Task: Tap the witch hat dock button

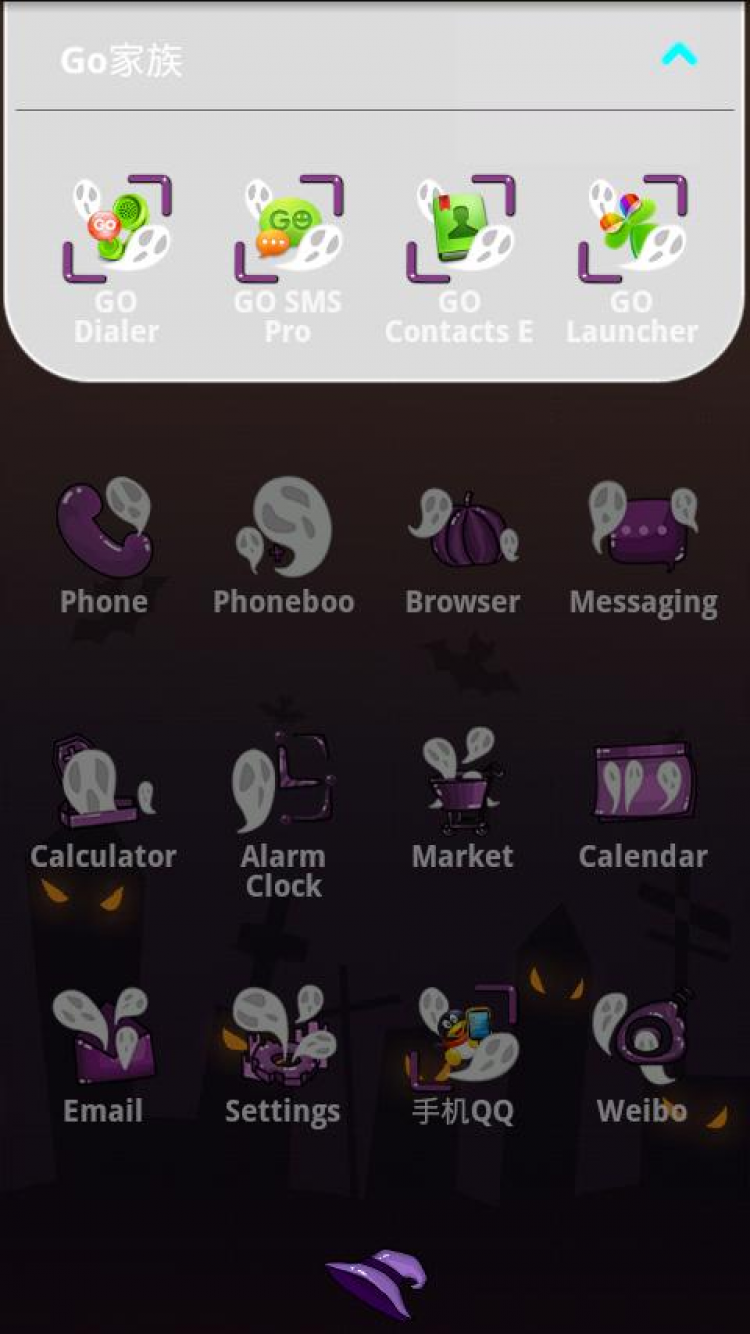Action: pyautogui.click(x=376, y=1282)
